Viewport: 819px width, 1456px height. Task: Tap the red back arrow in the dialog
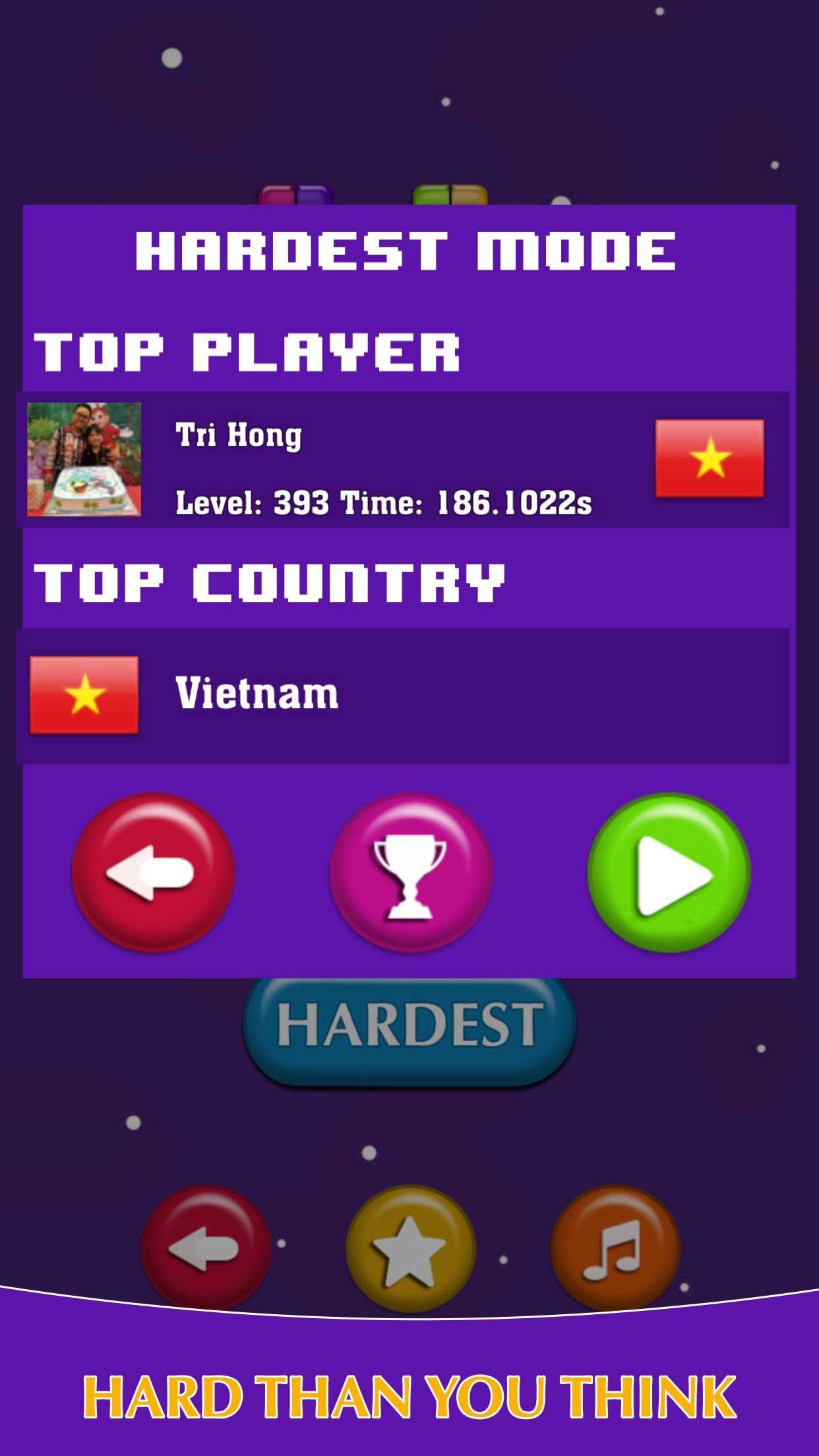153,872
